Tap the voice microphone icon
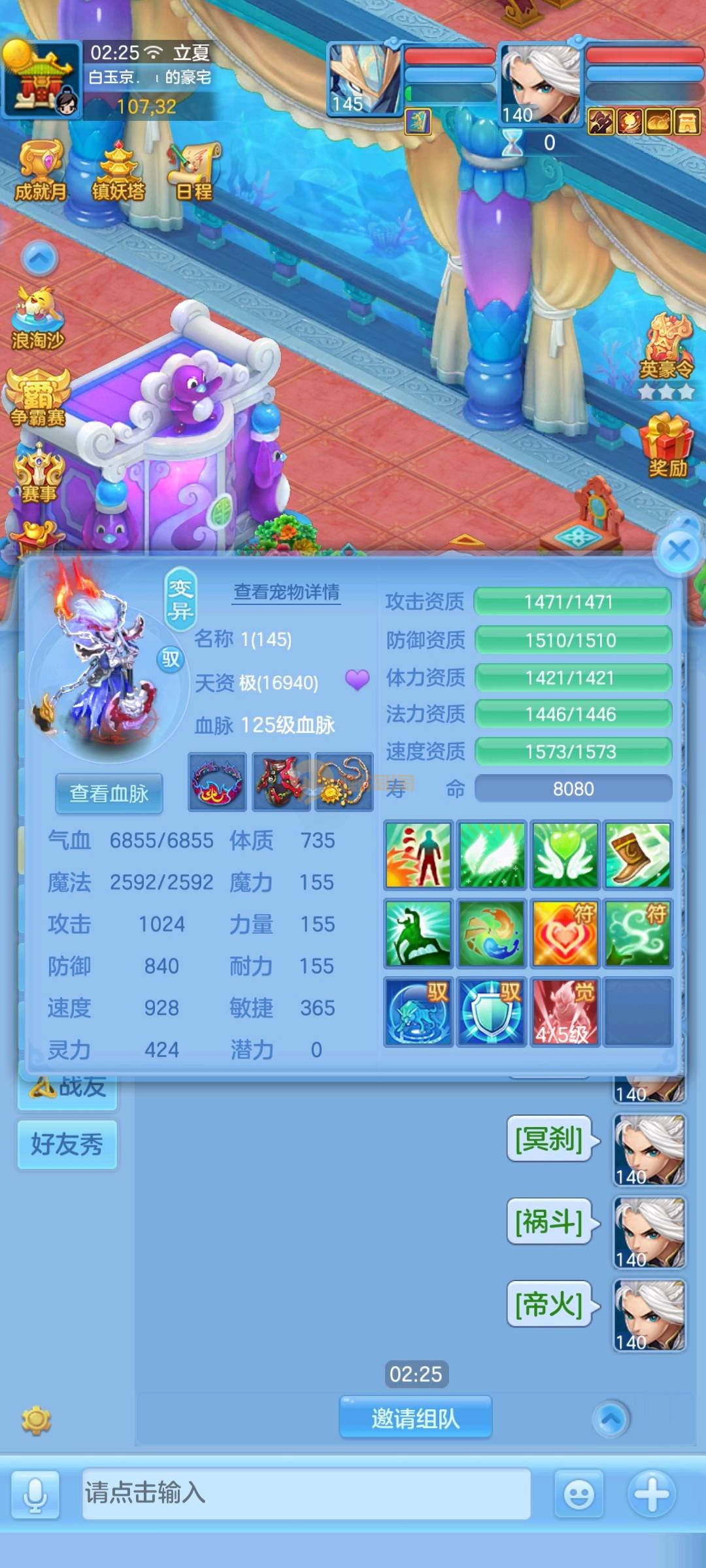Image resolution: width=706 pixels, height=1568 pixels. (35, 1494)
